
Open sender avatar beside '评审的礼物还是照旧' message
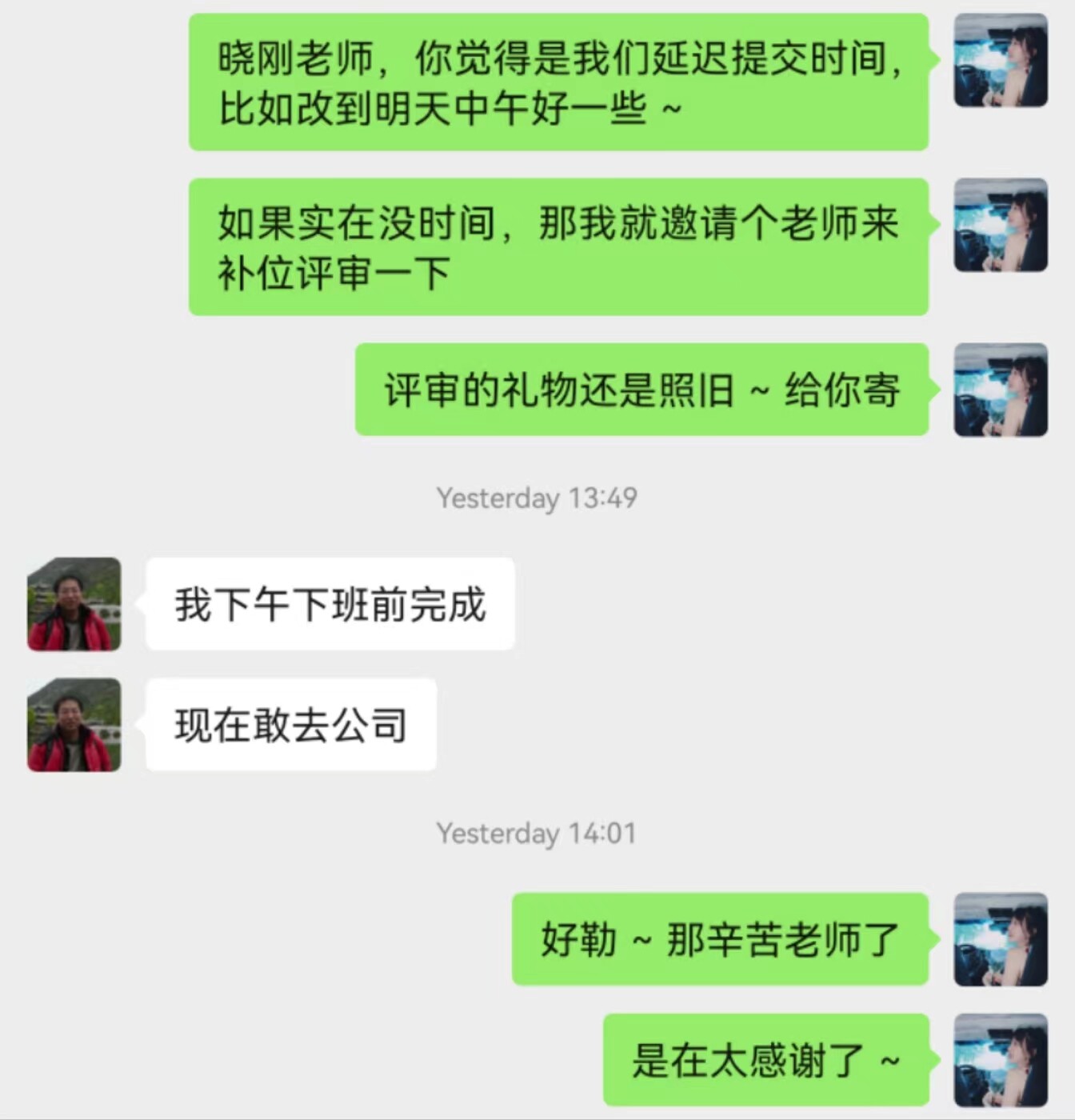(1001, 390)
